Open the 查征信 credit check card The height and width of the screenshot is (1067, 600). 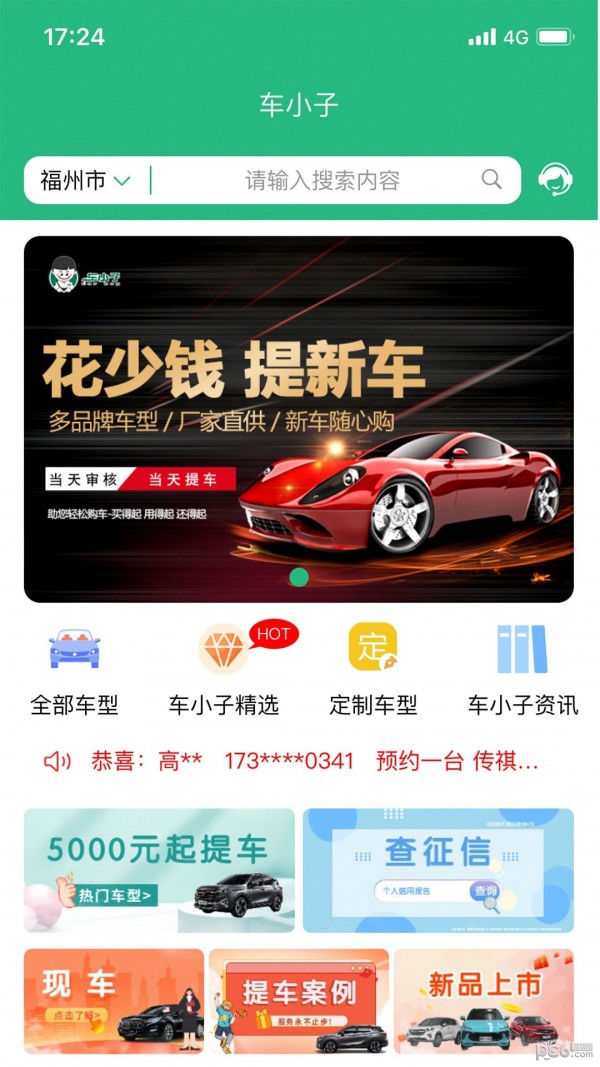click(438, 870)
